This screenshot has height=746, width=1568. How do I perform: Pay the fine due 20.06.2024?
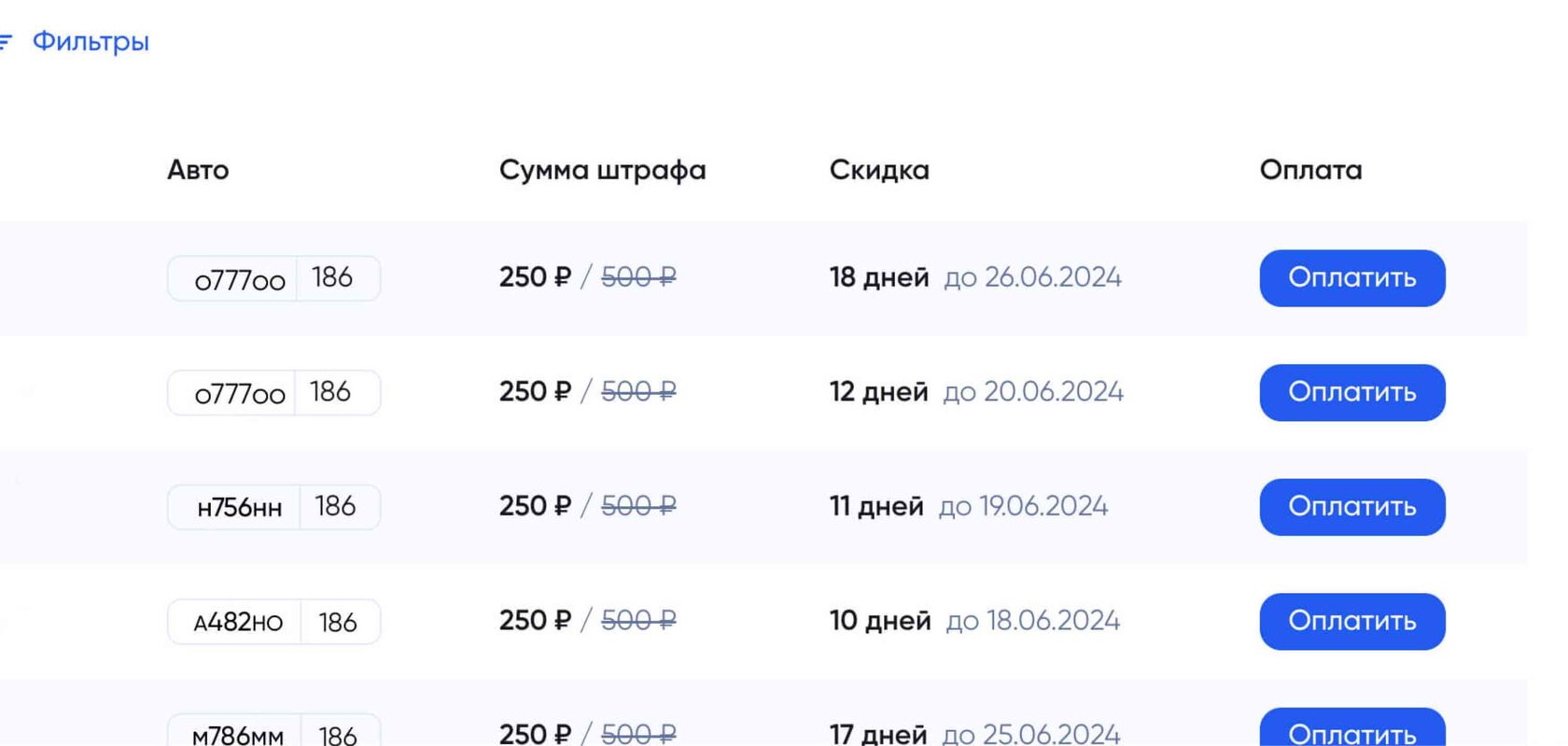coord(1351,392)
